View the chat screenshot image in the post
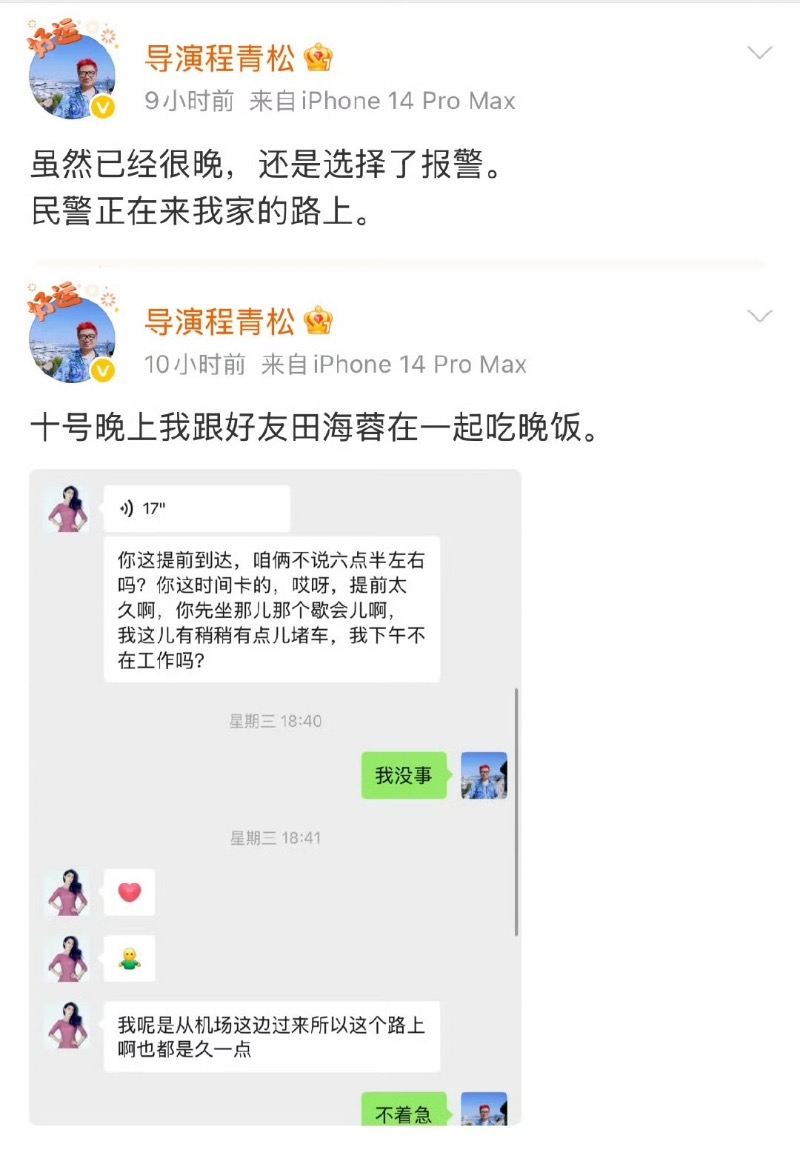Viewport: 800px width, 1150px height. [x=275, y=796]
